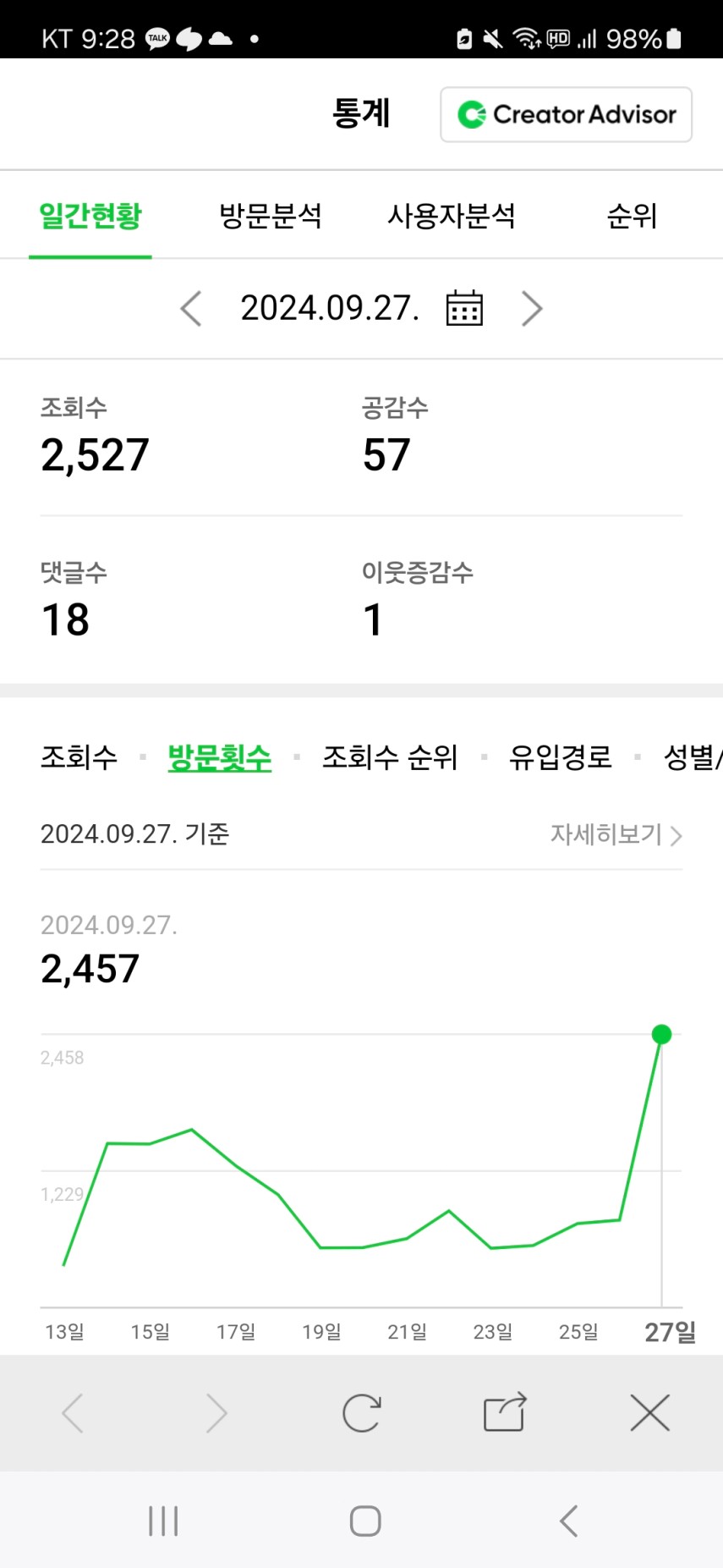Go to the next date arrow
The width and height of the screenshot is (723, 1568).
pyautogui.click(x=531, y=308)
